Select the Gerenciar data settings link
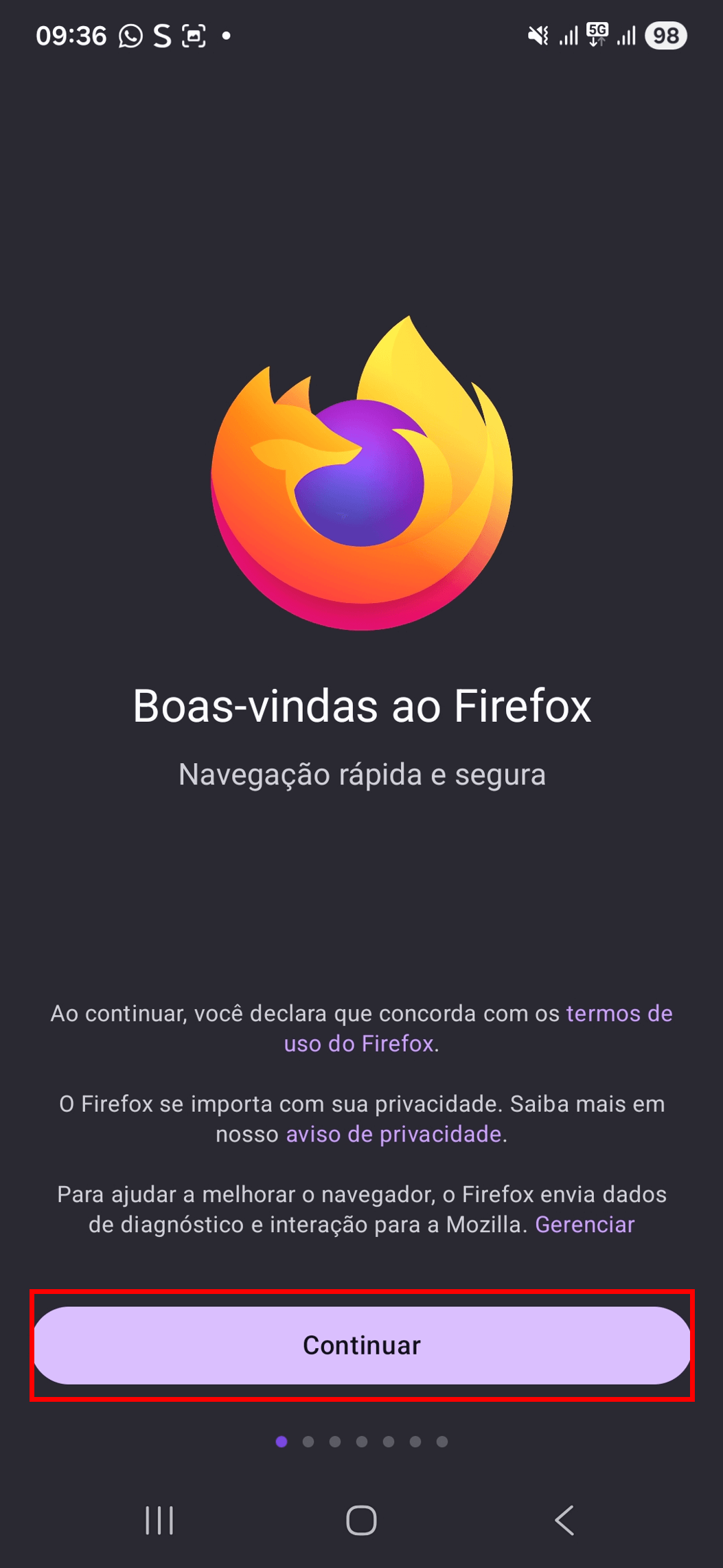The image size is (723, 1568). click(584, 1225)
